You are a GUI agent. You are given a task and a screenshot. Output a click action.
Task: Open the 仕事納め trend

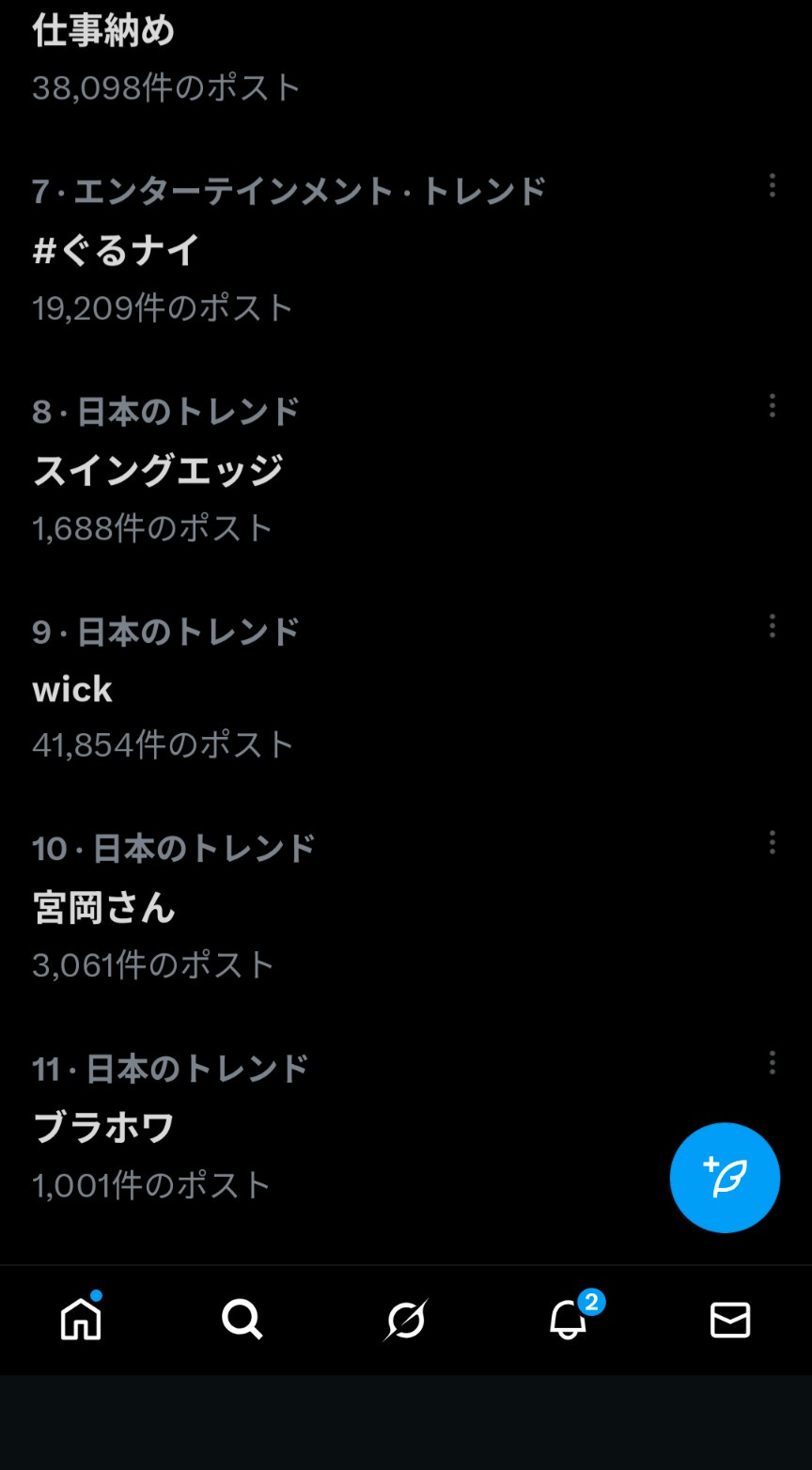pyautogui.click(x=103, y=32)
